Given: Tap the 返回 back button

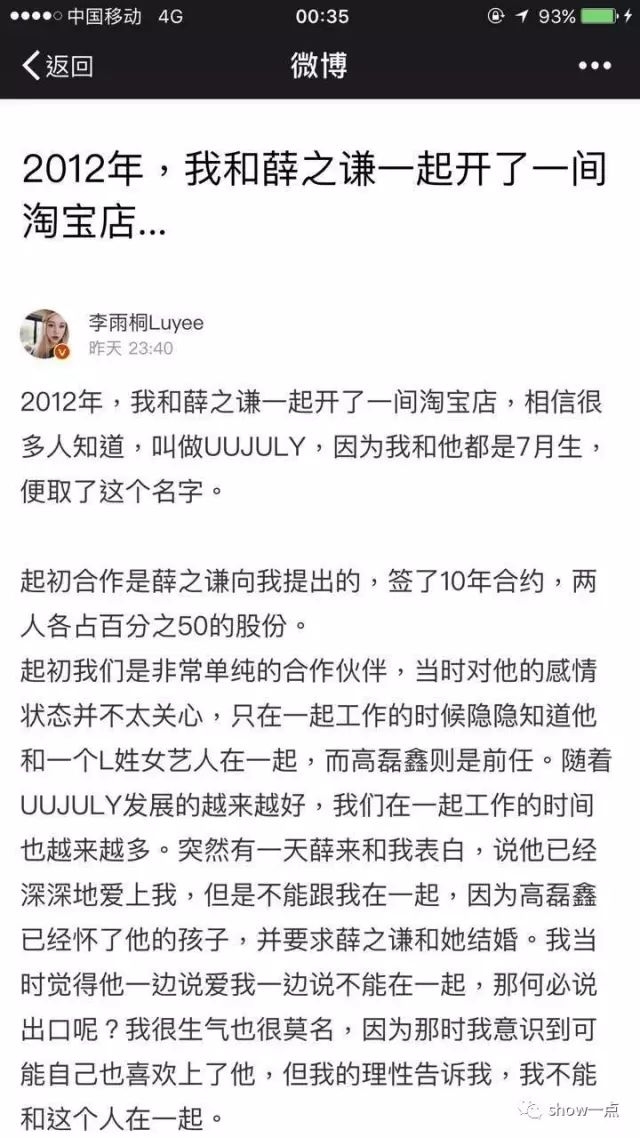Looking at the screenshot, I should pyautogui.click(x=57, y=66).
